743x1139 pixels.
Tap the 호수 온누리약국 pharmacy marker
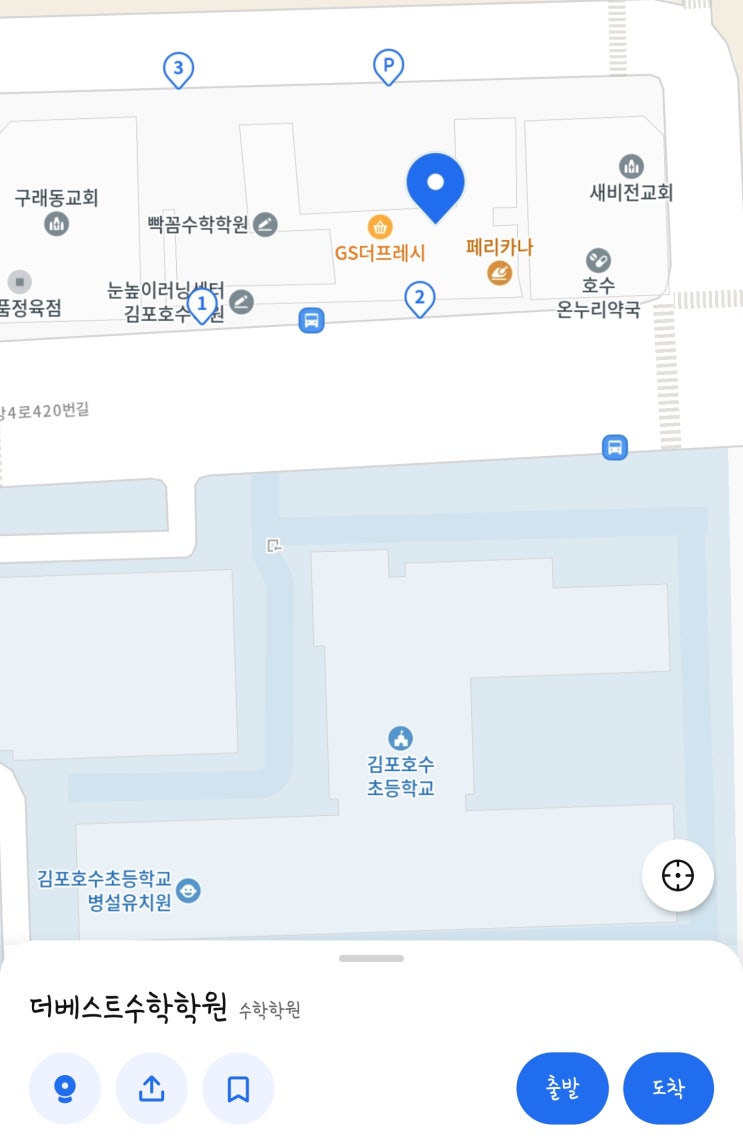[x=598, y=261]
